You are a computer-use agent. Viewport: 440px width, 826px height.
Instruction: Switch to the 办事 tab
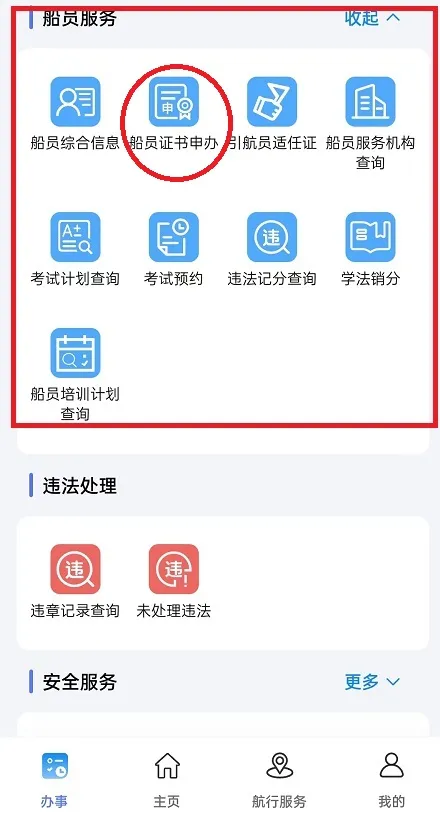click(54, 781)
